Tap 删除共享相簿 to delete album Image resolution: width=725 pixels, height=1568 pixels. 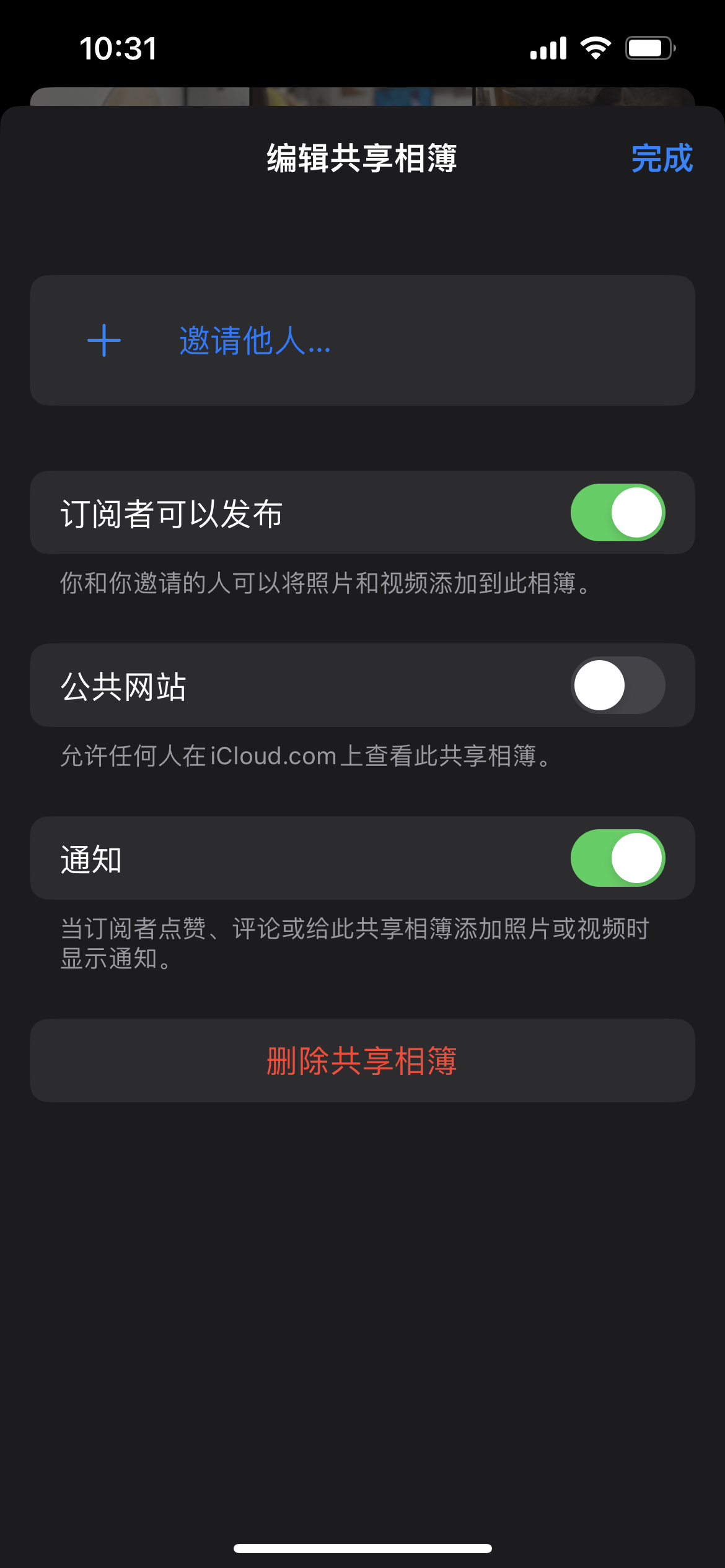(x=362, y=1061)
